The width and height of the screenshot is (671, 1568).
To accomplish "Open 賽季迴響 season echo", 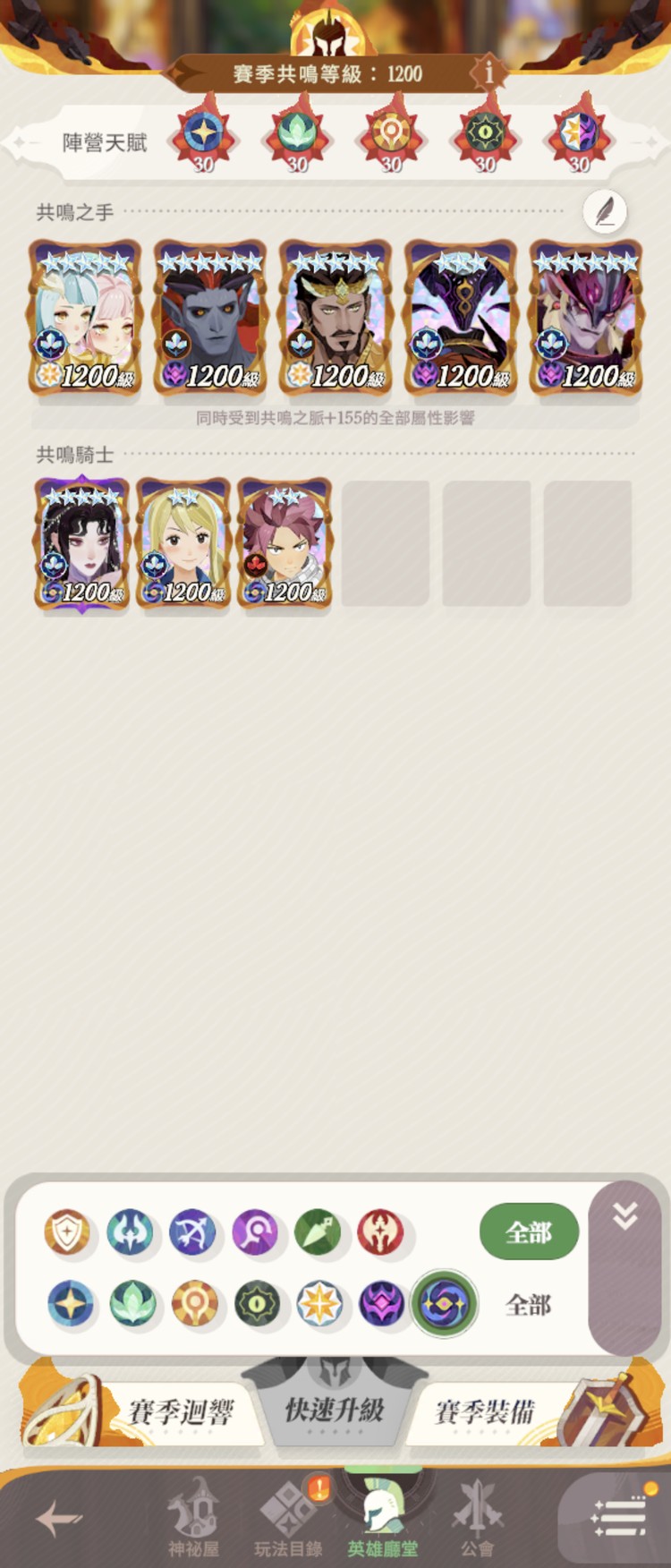I will coord(181,1412).
